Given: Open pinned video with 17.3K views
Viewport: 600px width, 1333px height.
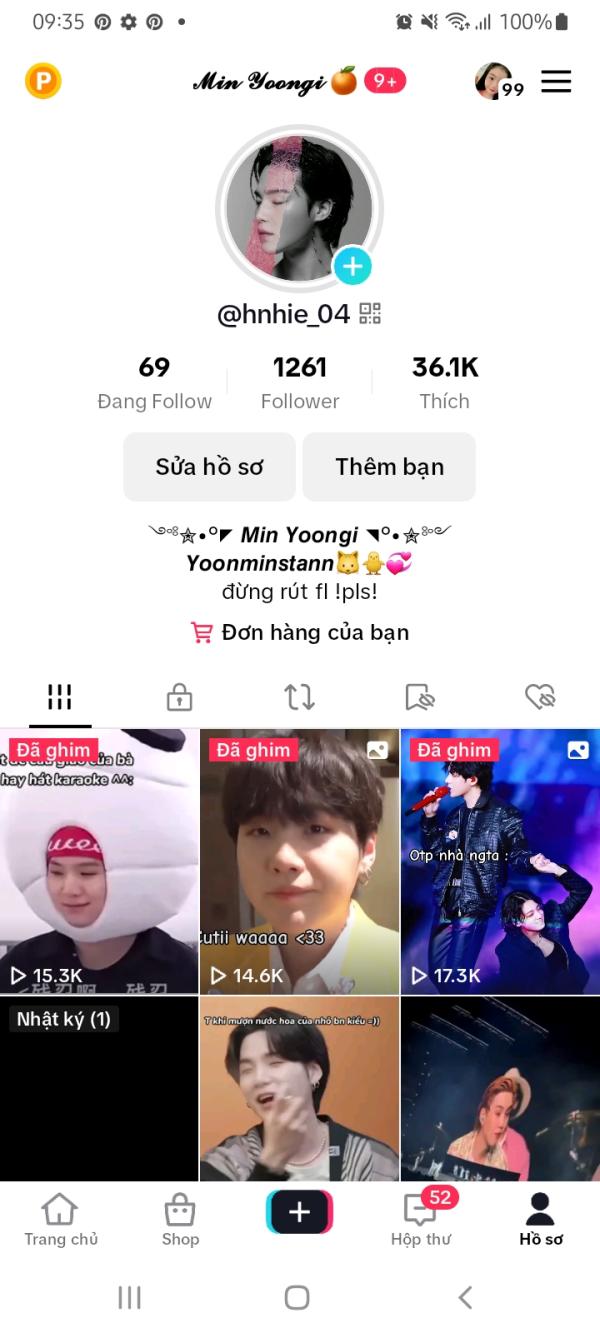Looking at the screenshot, I should [x=500, y=862].
